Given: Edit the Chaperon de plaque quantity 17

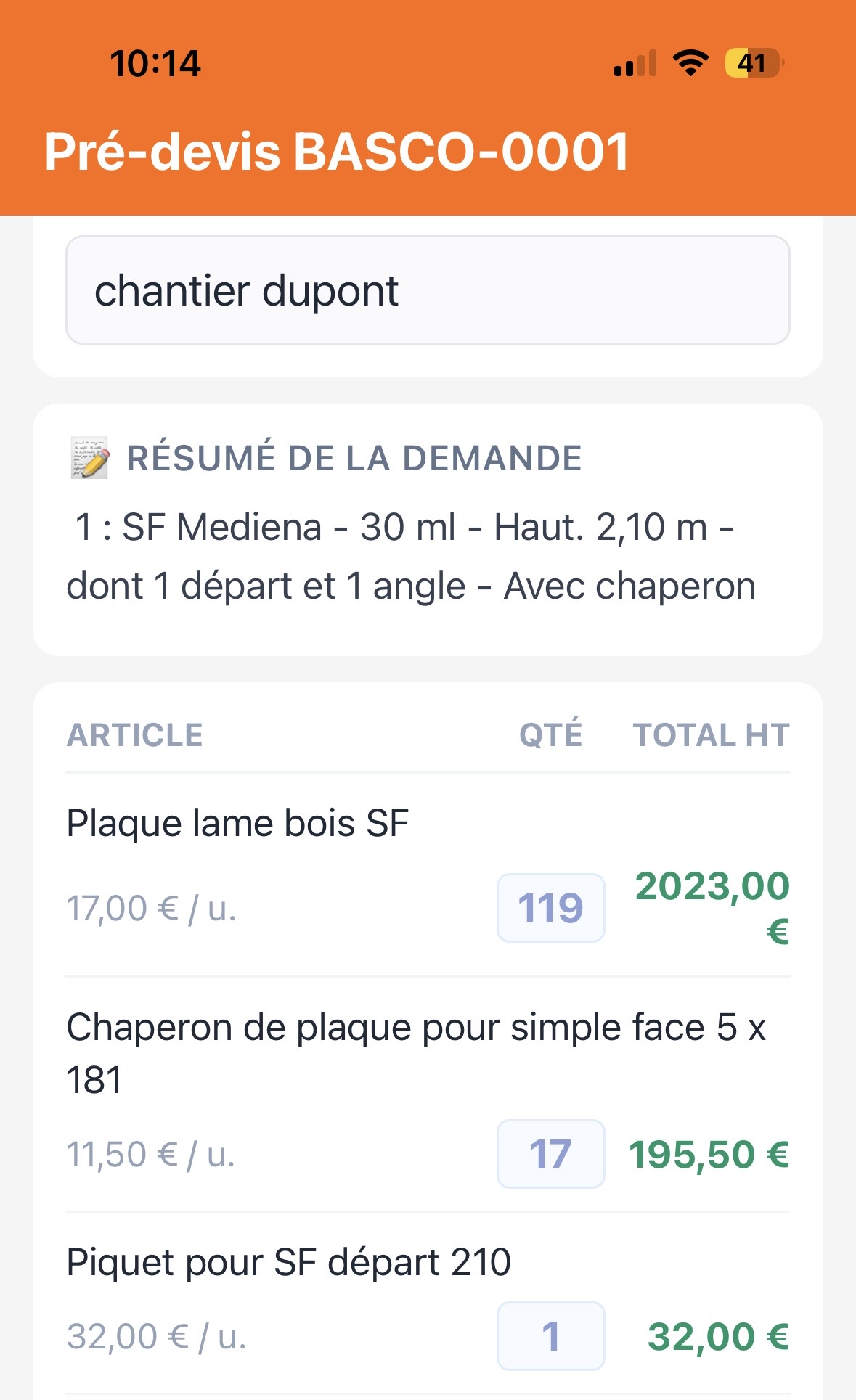Looking at the screenshot, I should (550, 1154).
